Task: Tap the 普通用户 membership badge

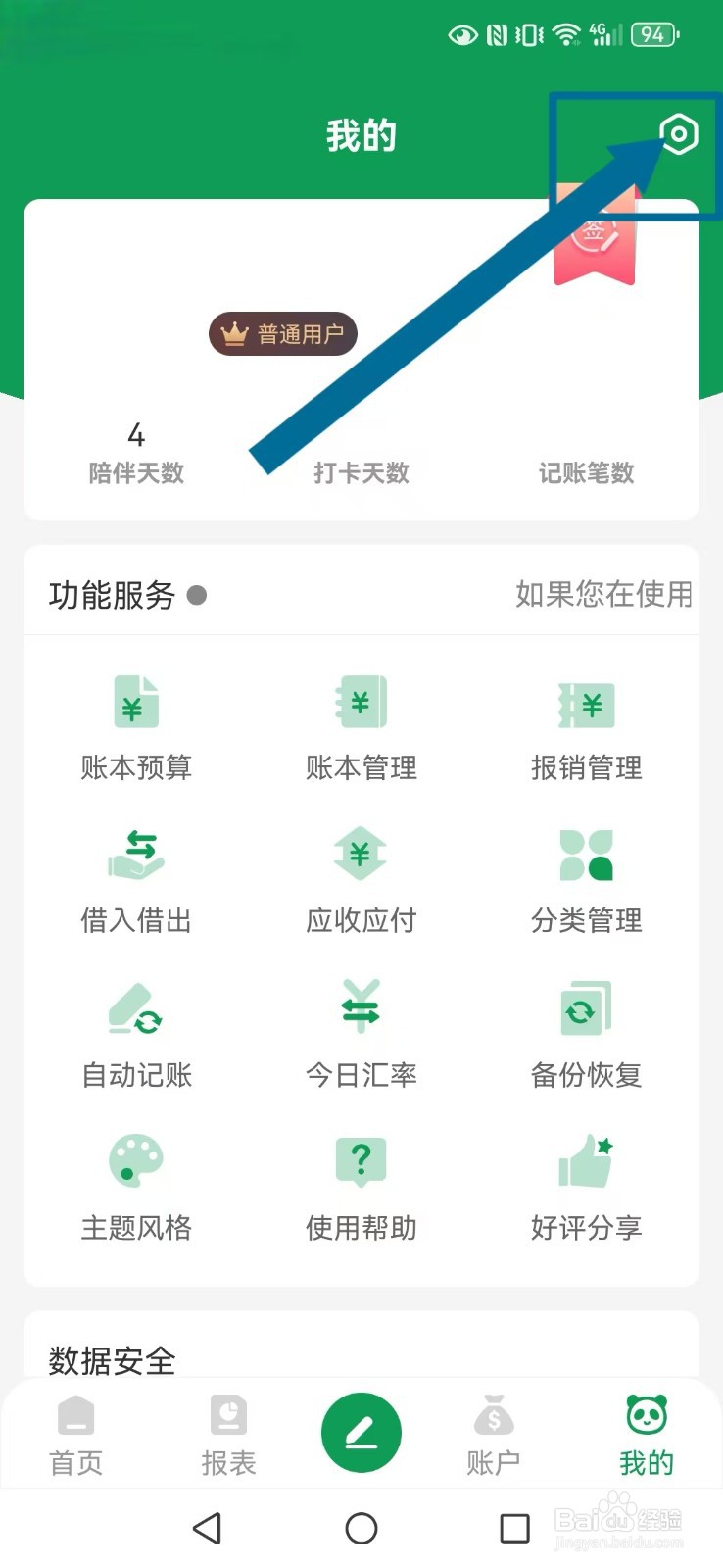Action: click(282, 334)
